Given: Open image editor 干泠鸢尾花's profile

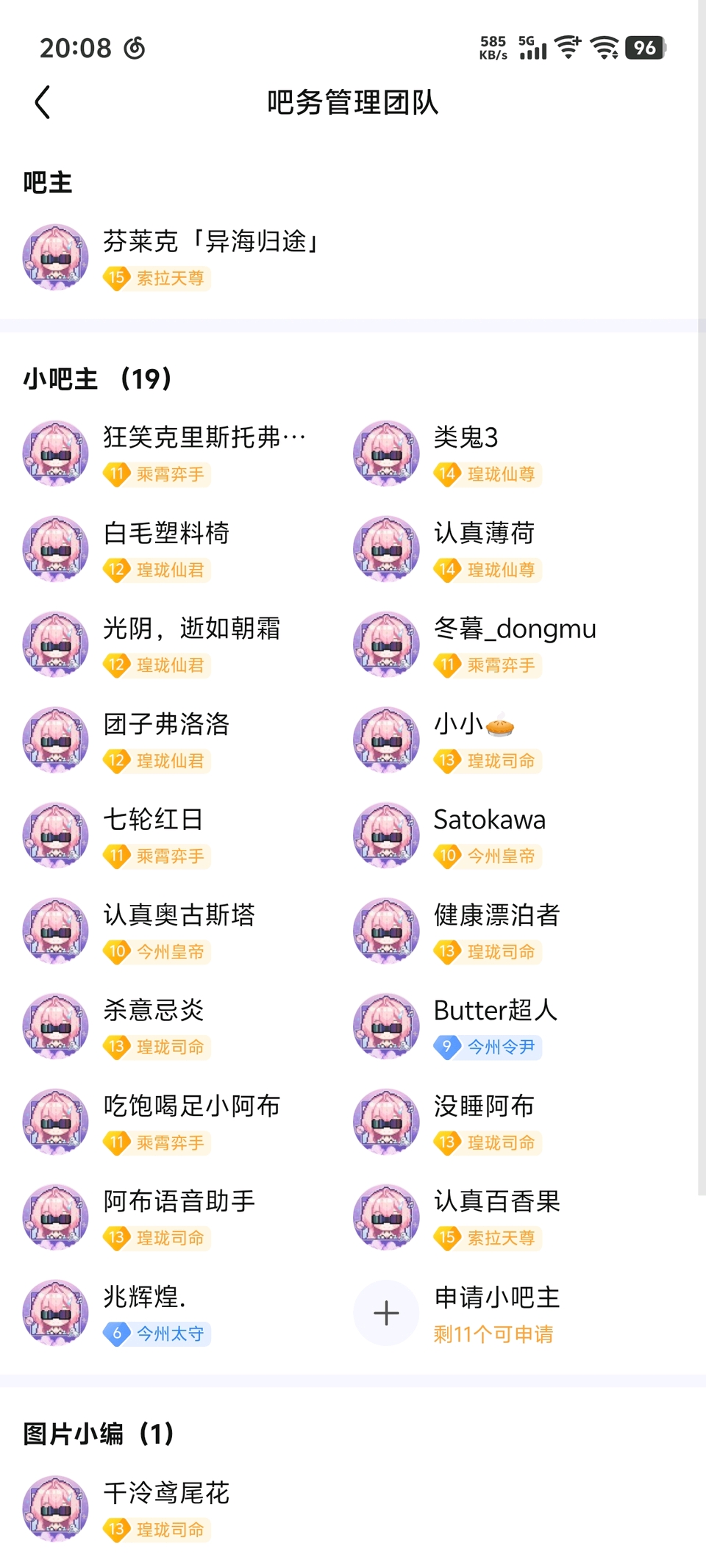Looking at the screenshot, I should click(x=166, y=1494).
